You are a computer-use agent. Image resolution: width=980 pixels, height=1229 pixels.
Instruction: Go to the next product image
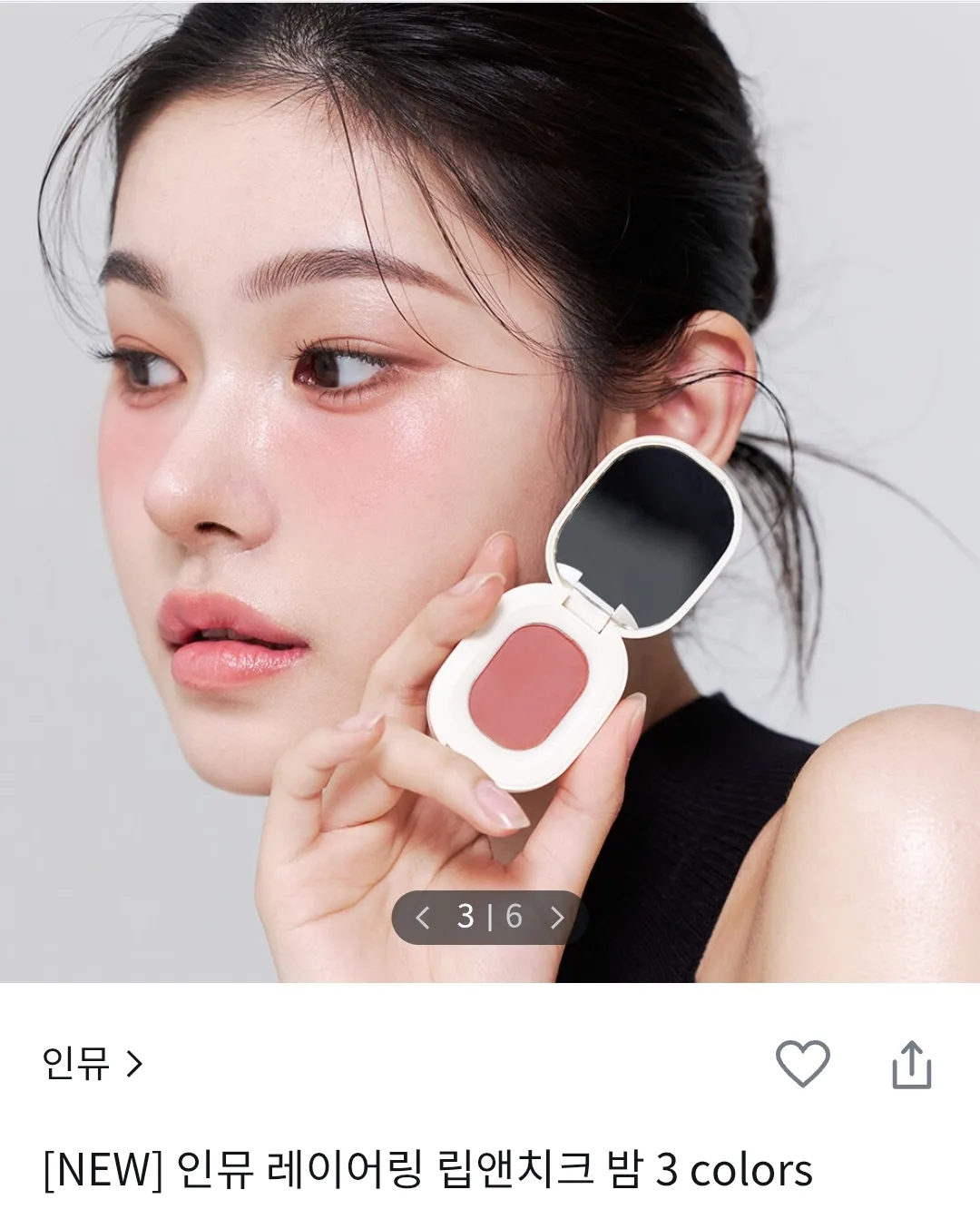557,918
